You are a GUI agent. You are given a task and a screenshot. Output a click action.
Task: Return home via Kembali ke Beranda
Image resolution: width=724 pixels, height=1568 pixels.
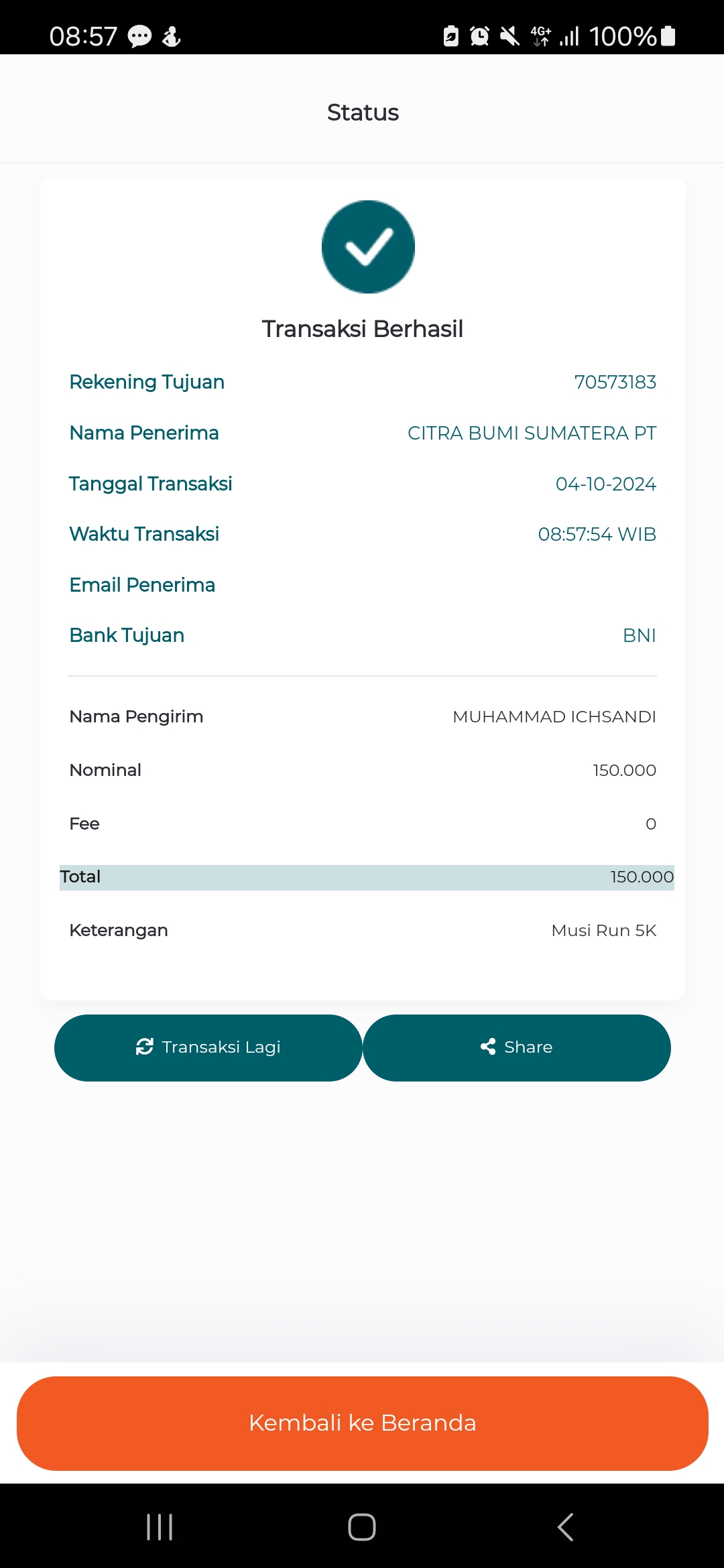pyautogui.click(x=362, y=1423)
